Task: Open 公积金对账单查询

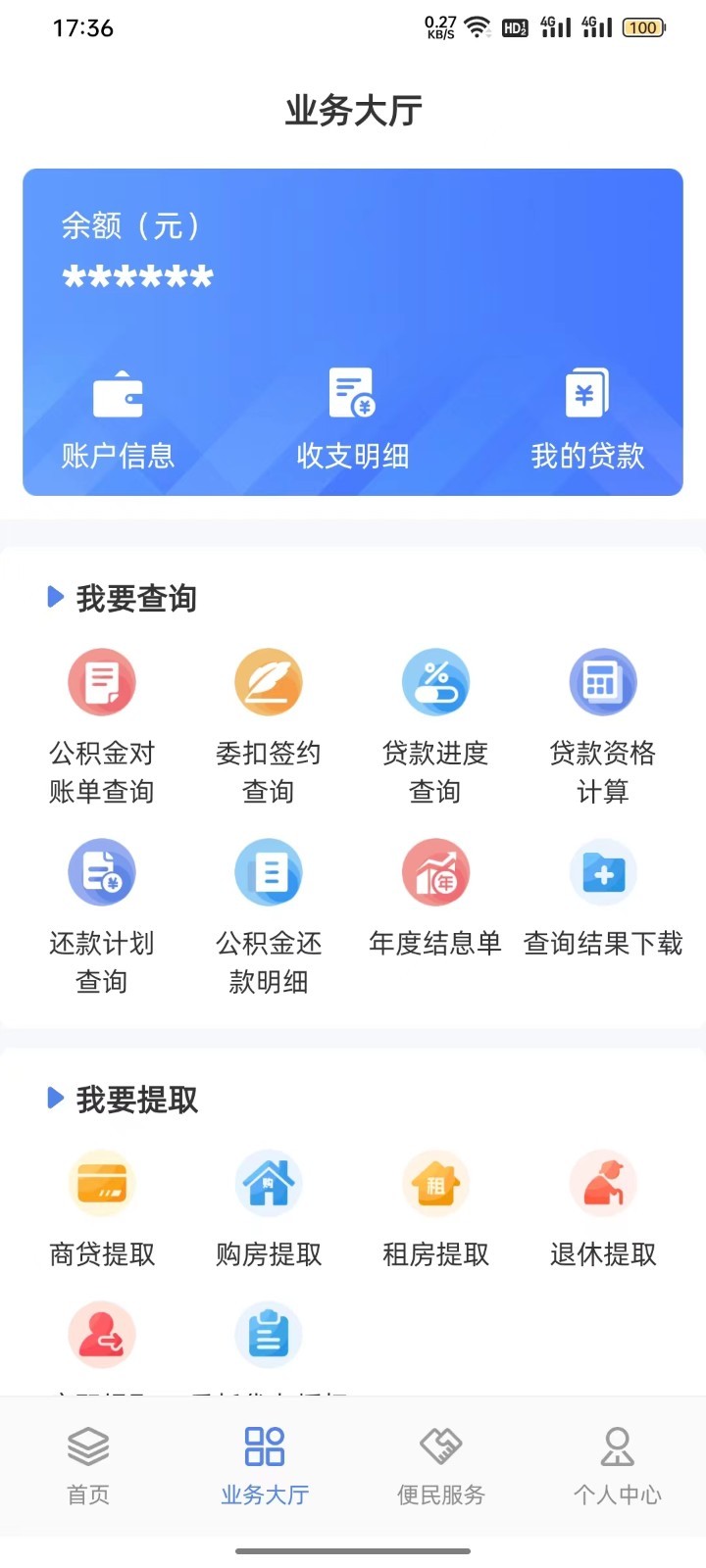Action: [102, 727]
